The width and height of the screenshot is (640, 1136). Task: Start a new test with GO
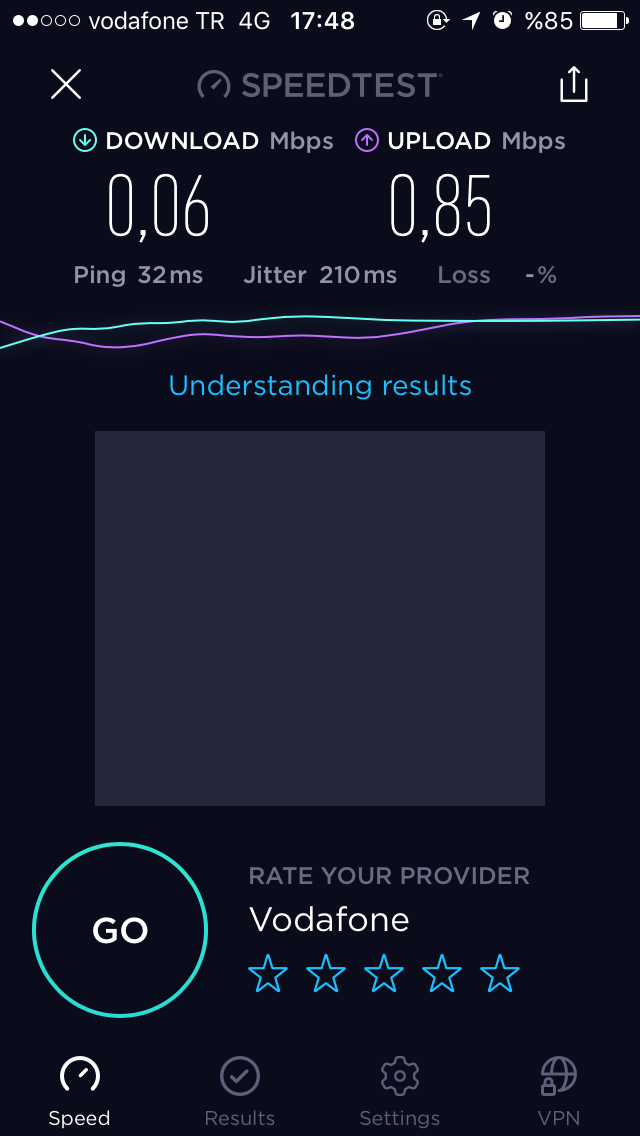[x=120, y=930]
